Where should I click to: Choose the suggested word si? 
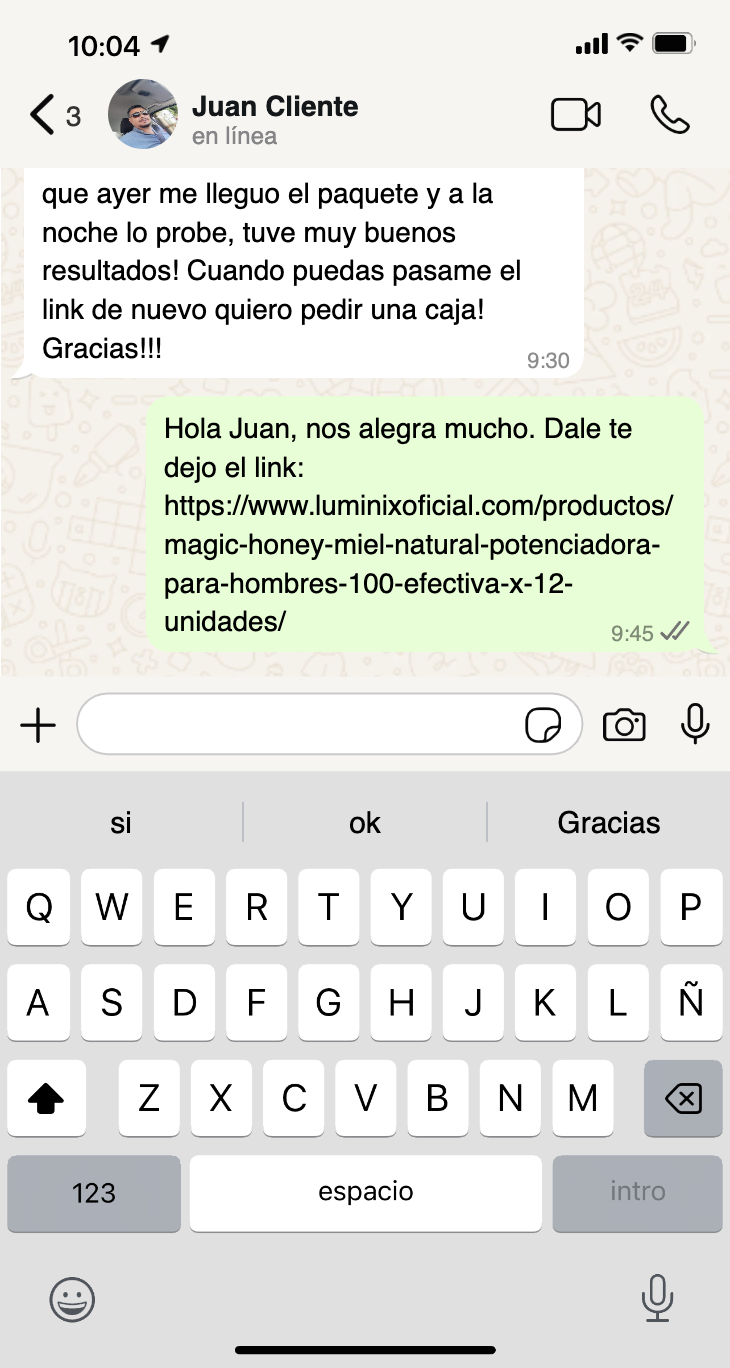pyautogui.click(x=121, y=823)
